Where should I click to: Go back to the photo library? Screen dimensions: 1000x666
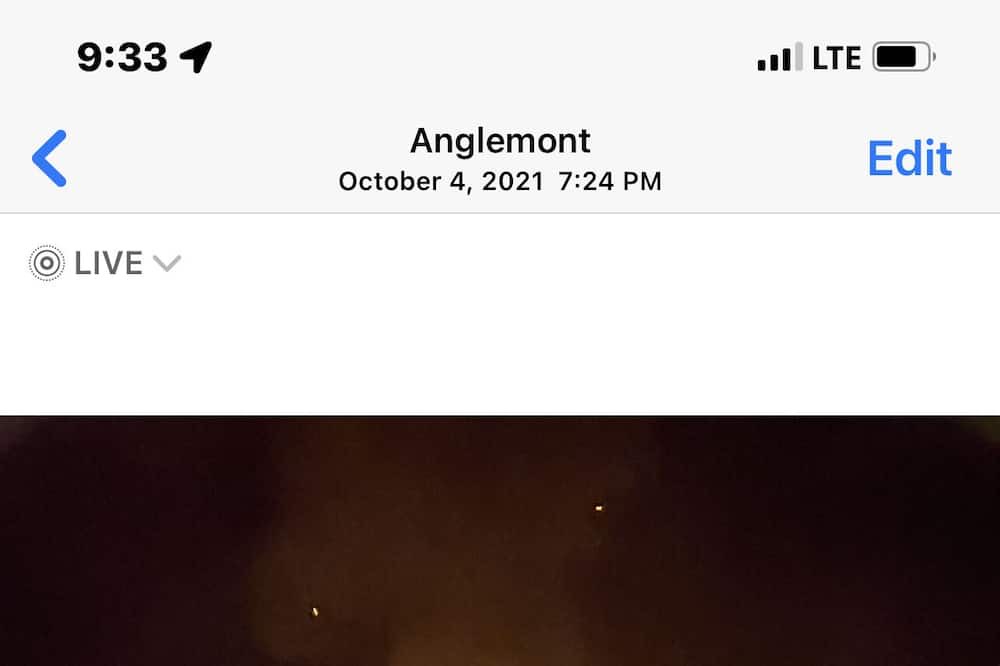[49, 158]
